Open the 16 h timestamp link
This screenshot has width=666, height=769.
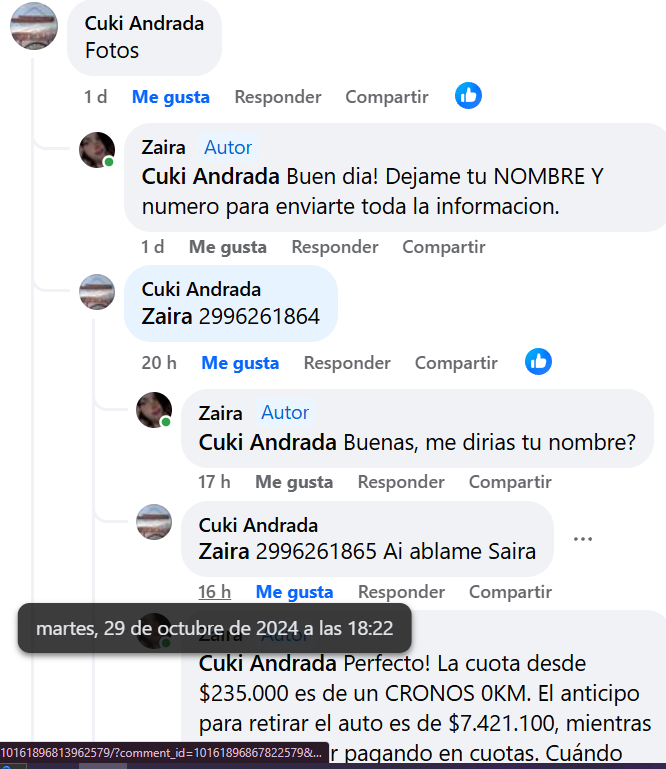tap(214, 592)
